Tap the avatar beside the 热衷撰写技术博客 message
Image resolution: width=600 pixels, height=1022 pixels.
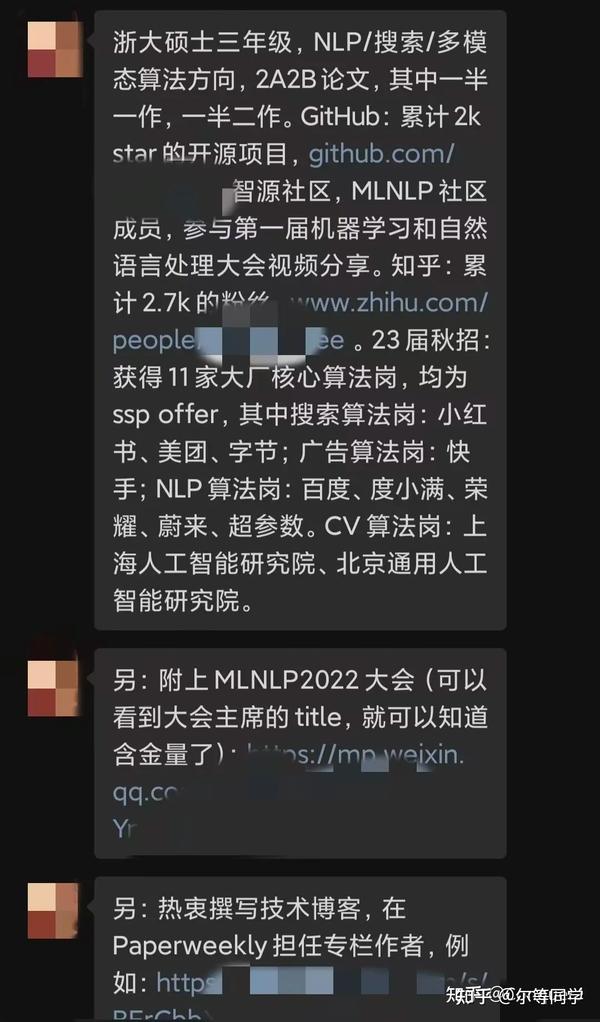[55, 911]
